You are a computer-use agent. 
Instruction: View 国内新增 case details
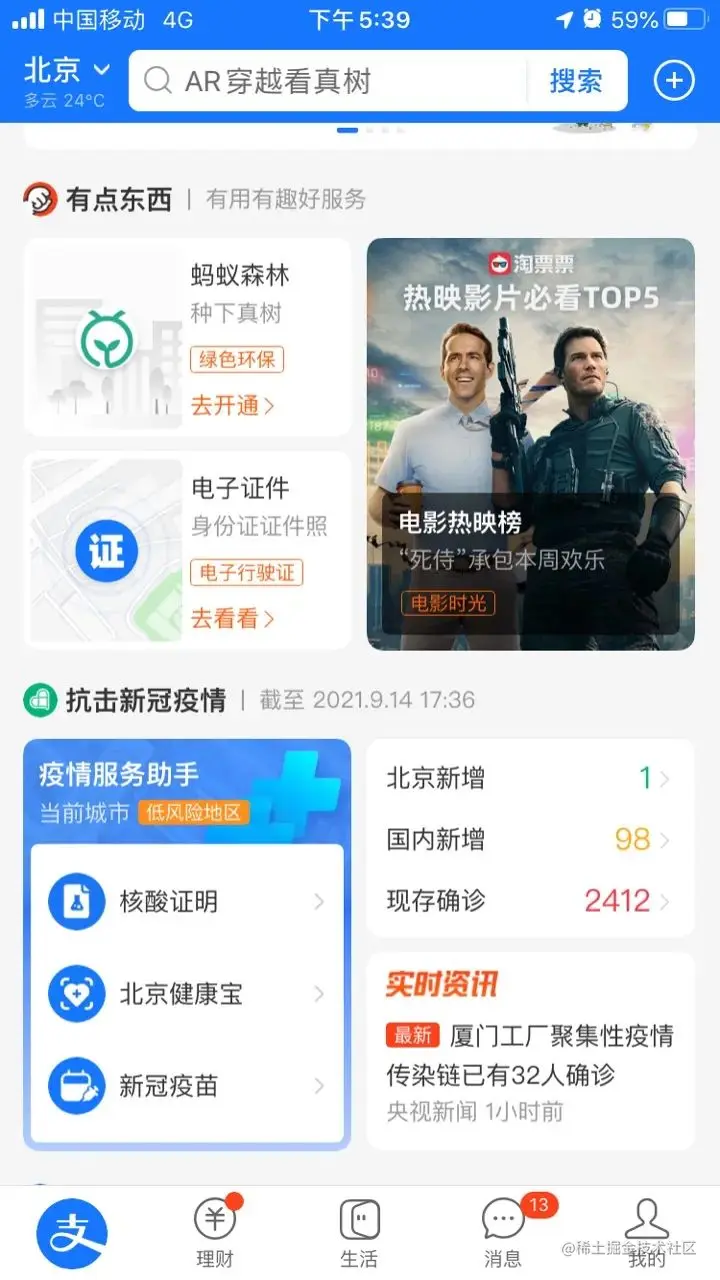click(530, 839)
